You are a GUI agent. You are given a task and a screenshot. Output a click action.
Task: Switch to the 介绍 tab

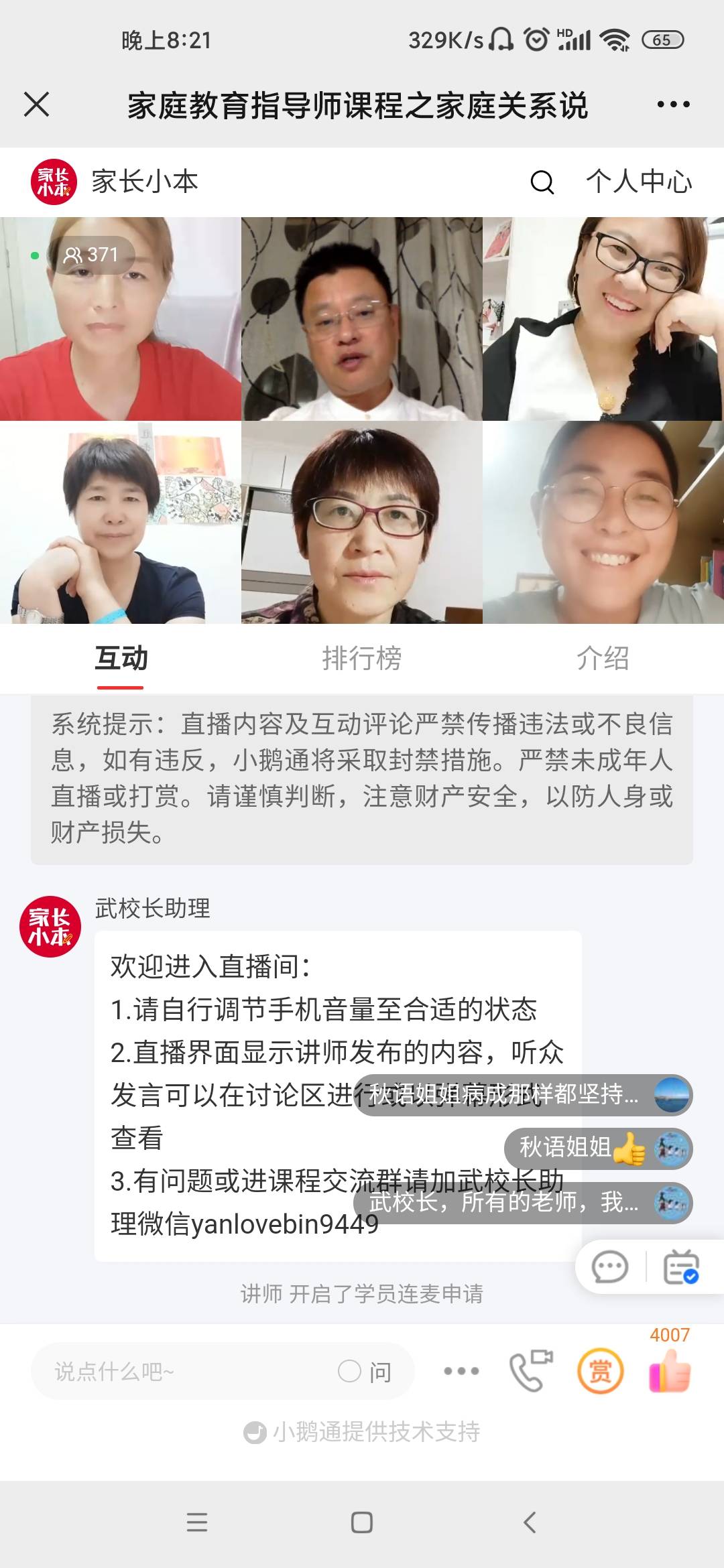pos(603,659)
